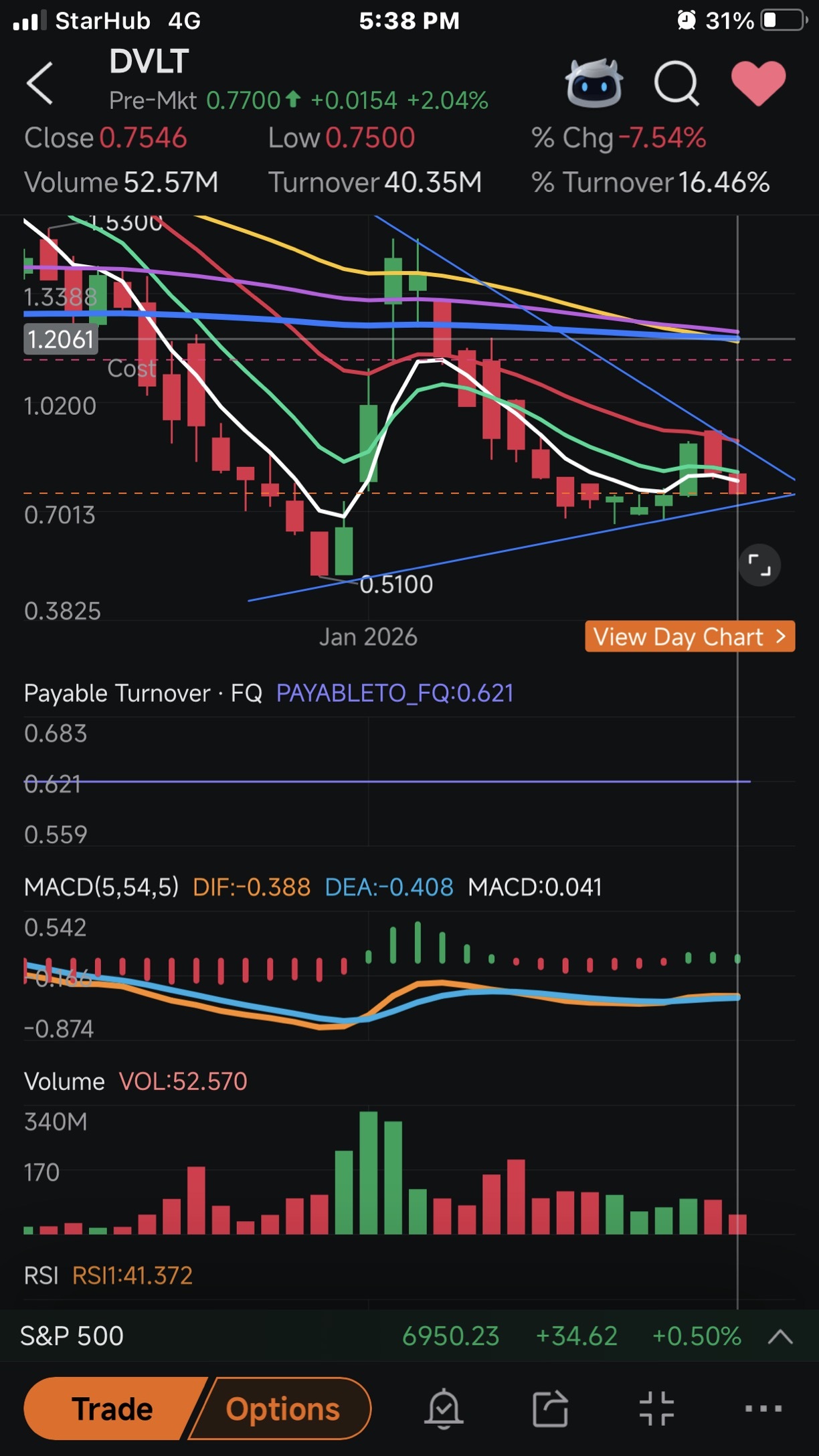Share this stock chart
Image resolution: width=819 pixels, height=1456 pixels.
pyautogui.click(x=550, y=1408)
